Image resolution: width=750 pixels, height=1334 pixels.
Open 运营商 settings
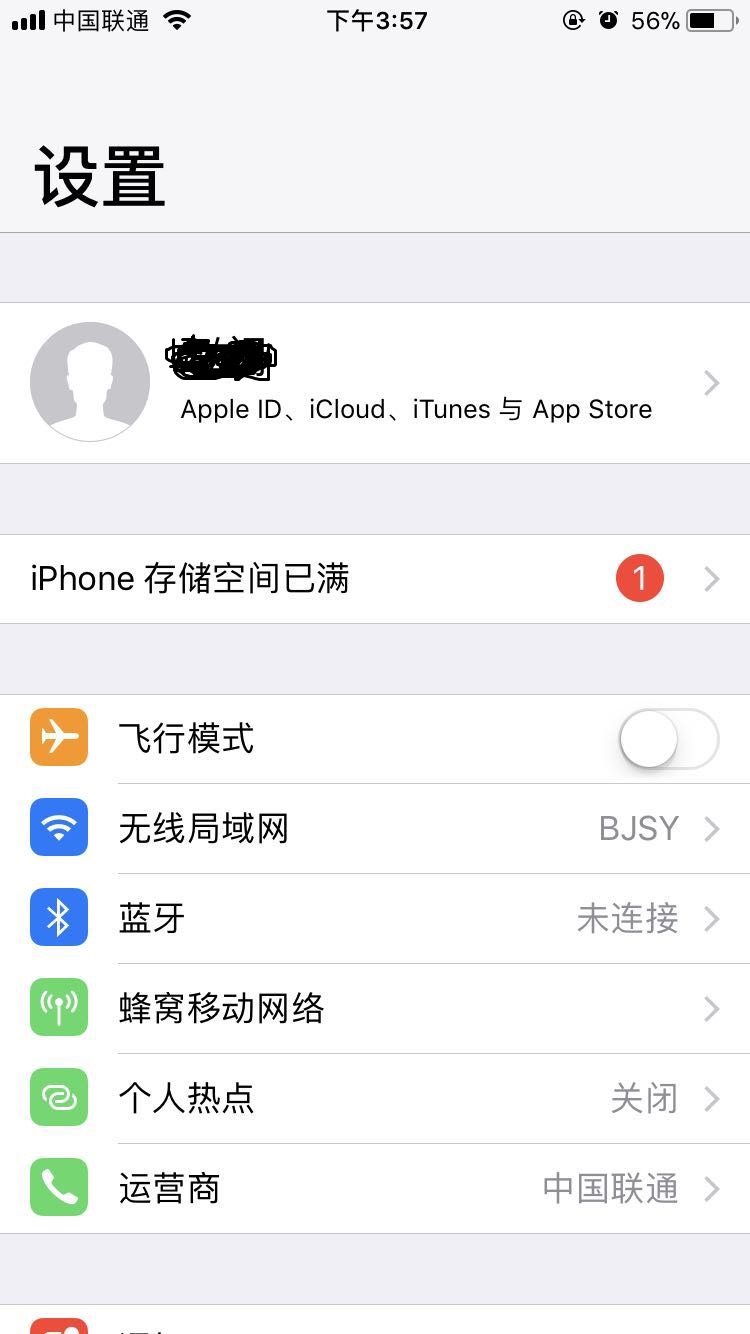point(375,1189)
